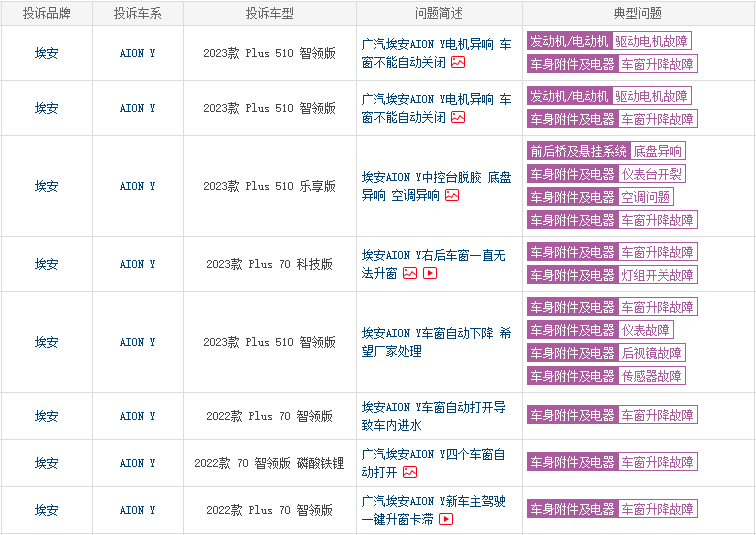
Task: Play the video of 右后车窗一直无法升窗 complaint
Action: coord(430,273)
